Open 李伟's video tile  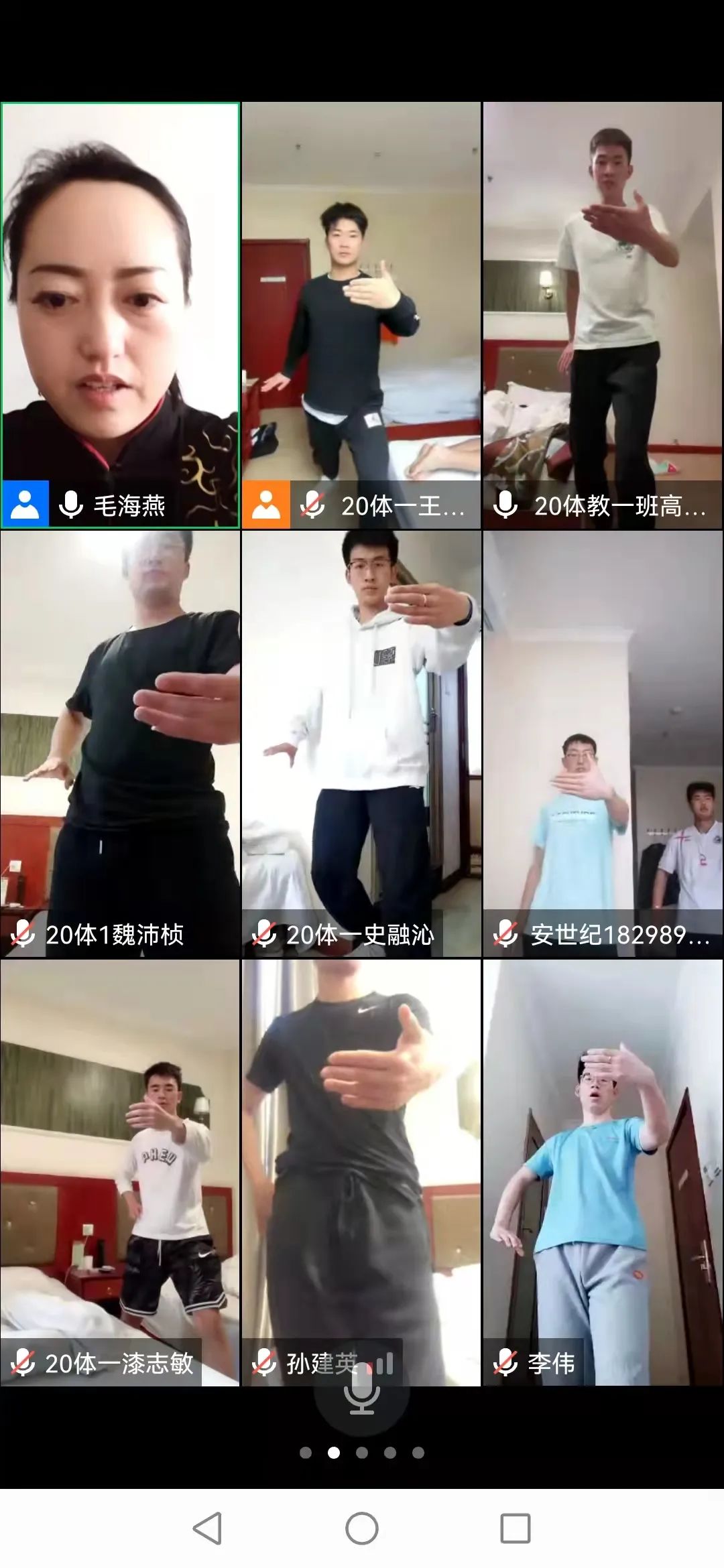tap(603, 1173)
